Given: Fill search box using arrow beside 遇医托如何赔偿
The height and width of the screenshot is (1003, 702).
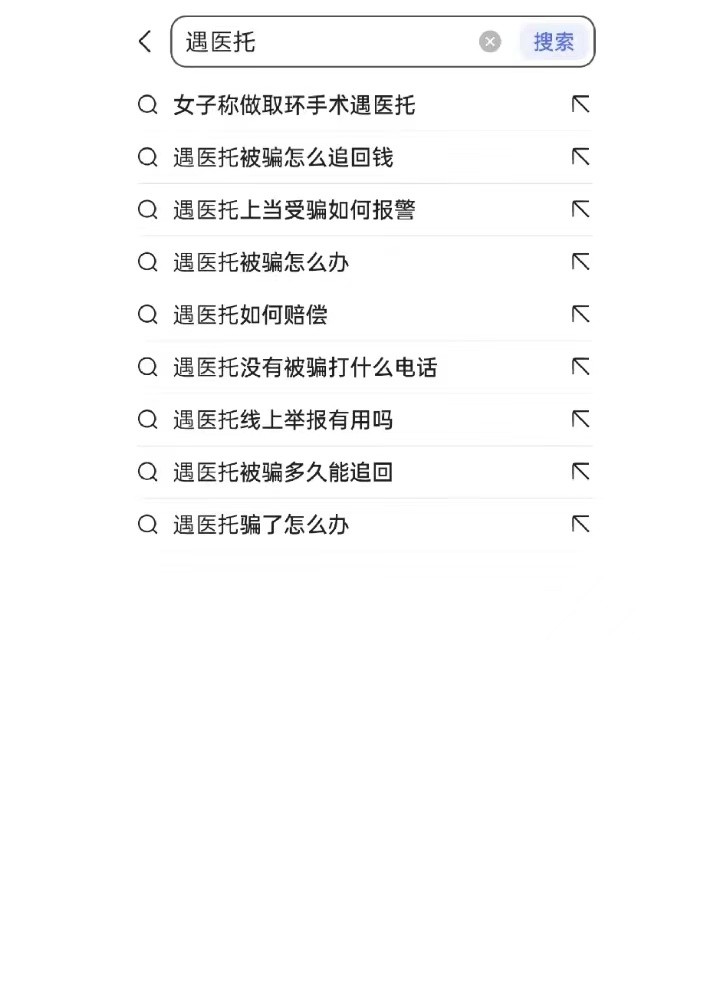Looking at the screenshot, I should click(x=580, y=314).
